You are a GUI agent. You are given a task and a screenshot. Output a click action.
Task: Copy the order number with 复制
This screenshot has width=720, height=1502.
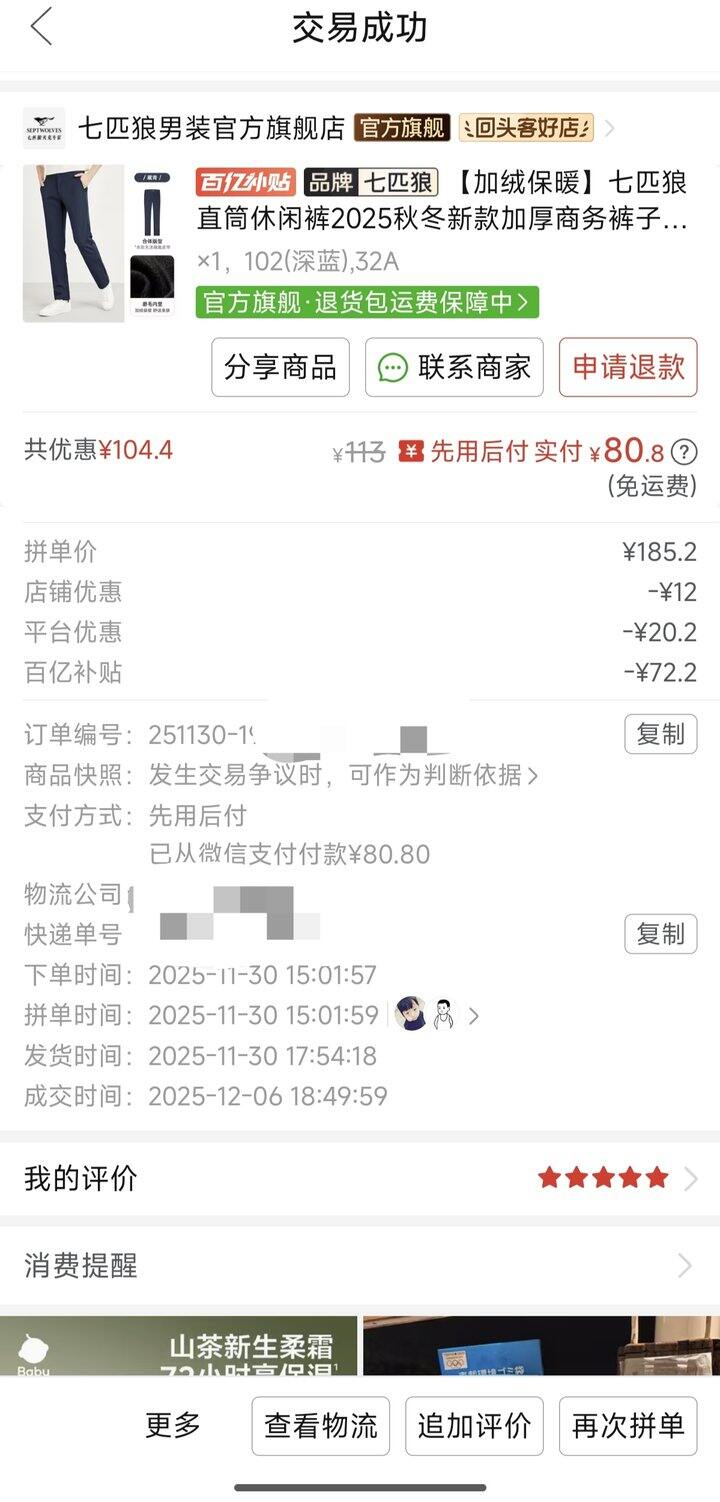point(660,734)
